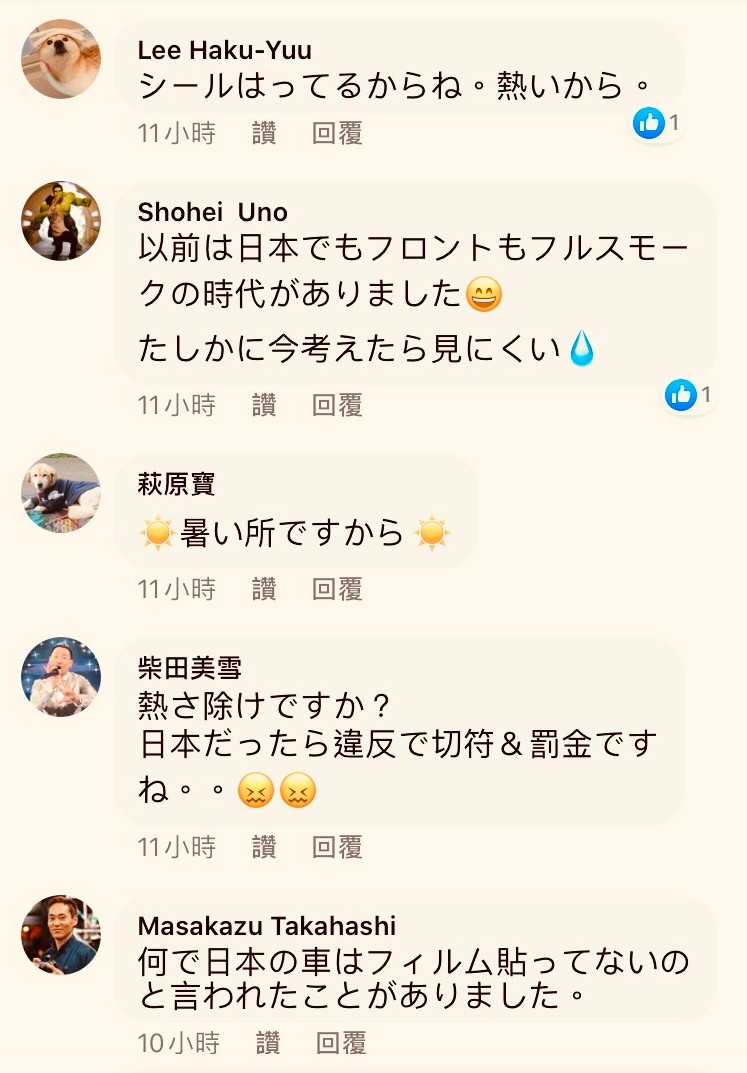This screenshot has width=747, height=1073.
Task: Reply to 萩原寶's comment
Action: click(337, 589)
